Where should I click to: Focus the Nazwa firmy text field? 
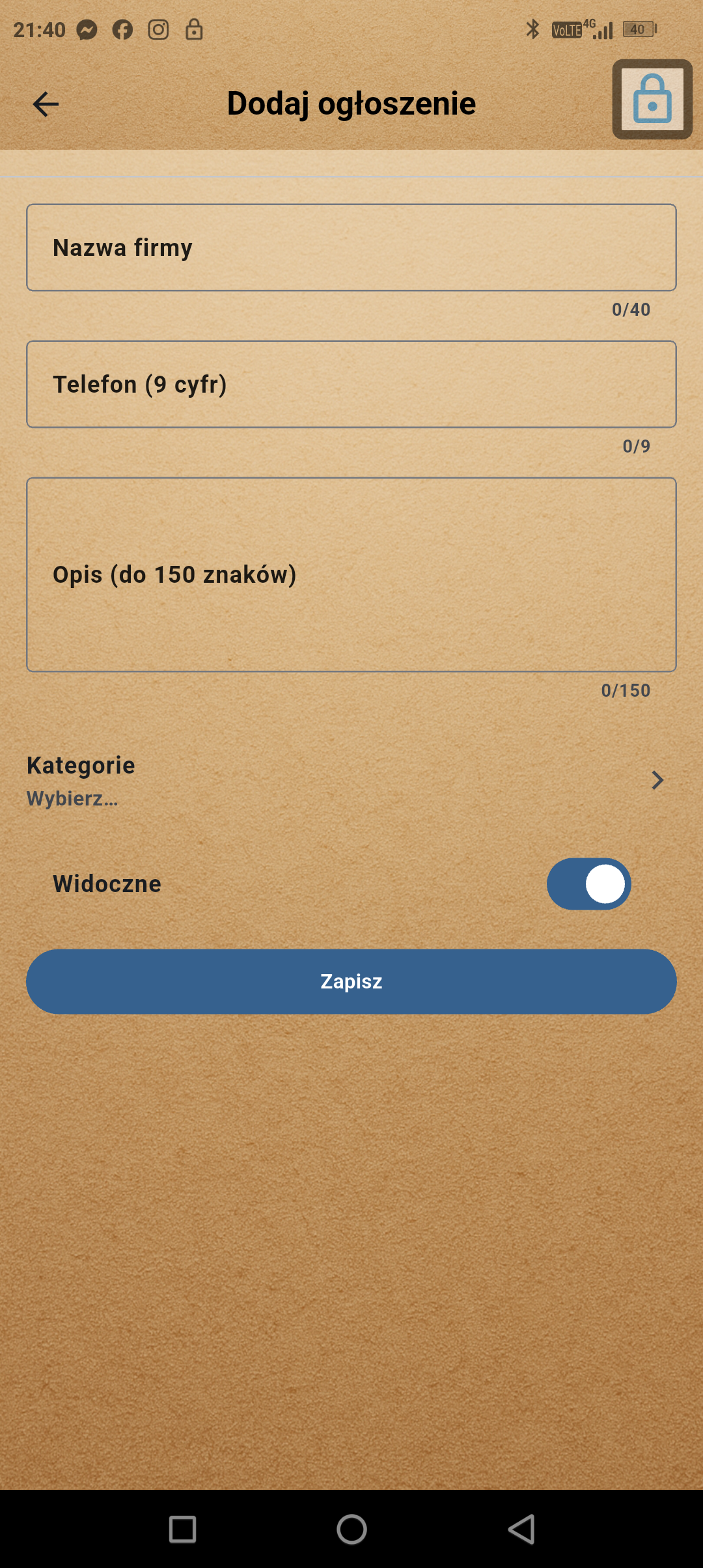(x=351, y=247)
